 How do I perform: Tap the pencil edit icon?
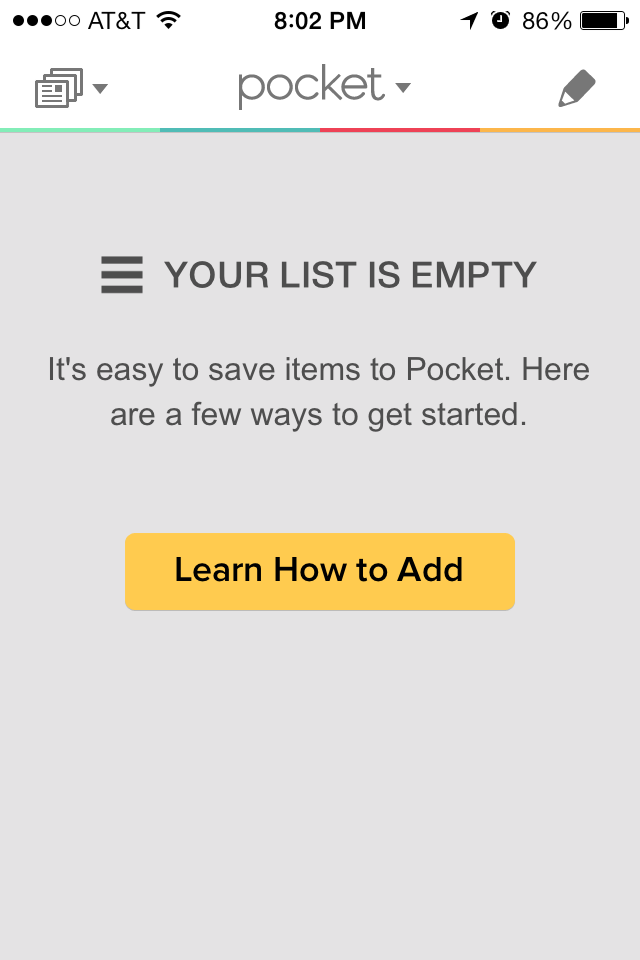tap(576, 89)
